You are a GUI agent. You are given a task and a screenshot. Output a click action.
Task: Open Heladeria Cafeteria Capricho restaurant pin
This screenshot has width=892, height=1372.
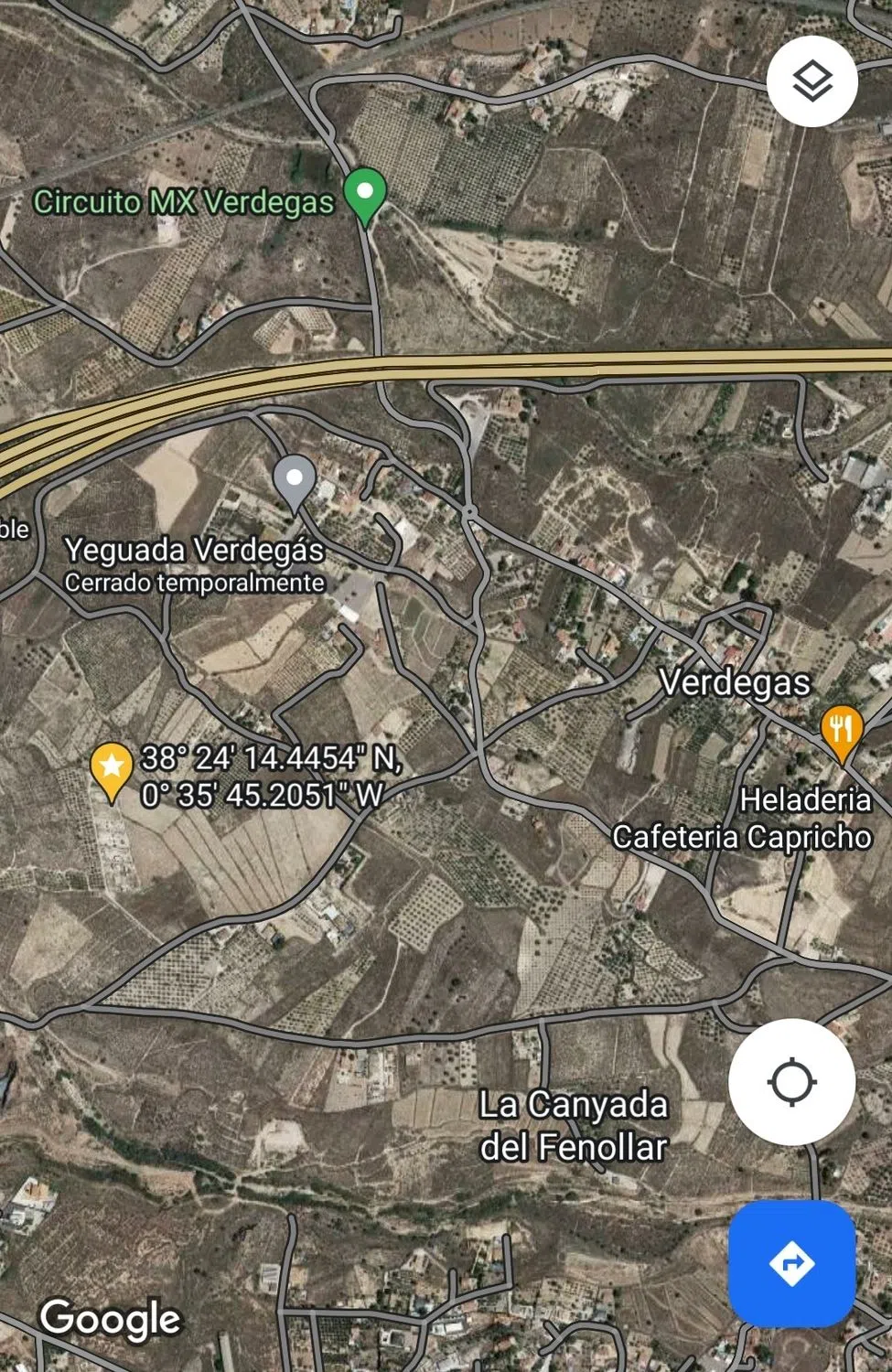pos(840,731)
